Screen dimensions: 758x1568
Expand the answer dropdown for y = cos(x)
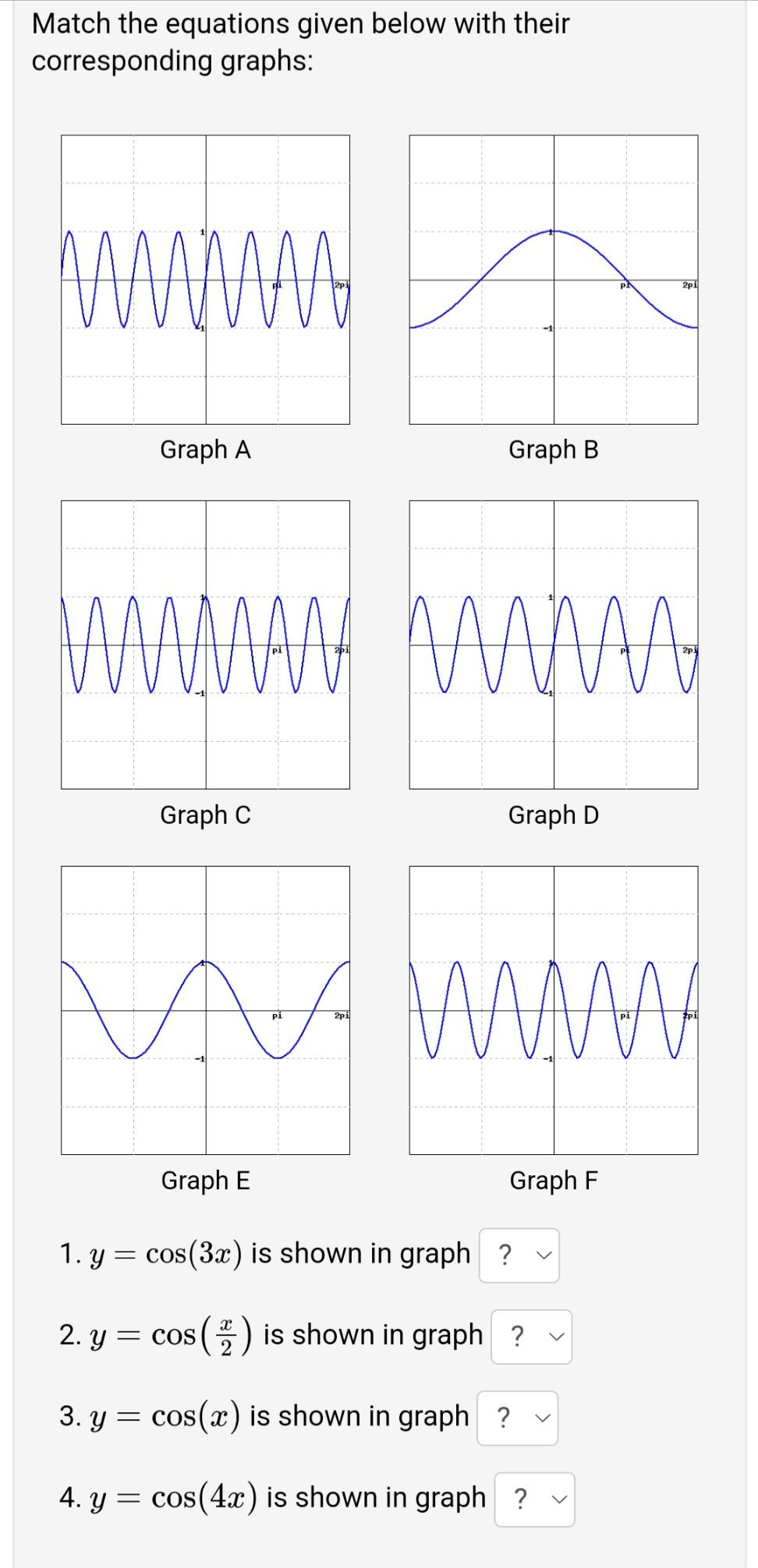pyautogui.click(x=518, y=1418)
